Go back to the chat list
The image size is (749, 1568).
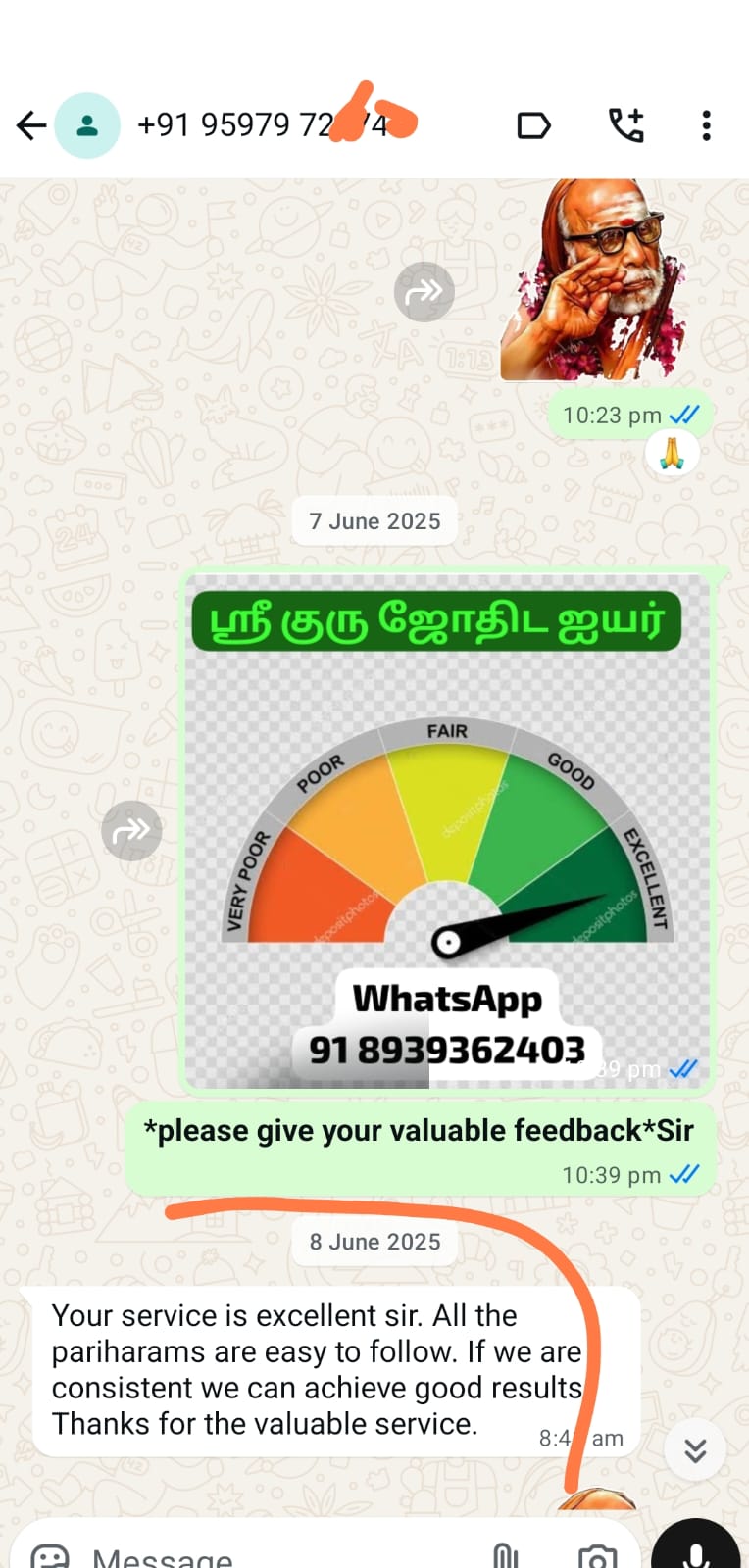coord(31,125)
